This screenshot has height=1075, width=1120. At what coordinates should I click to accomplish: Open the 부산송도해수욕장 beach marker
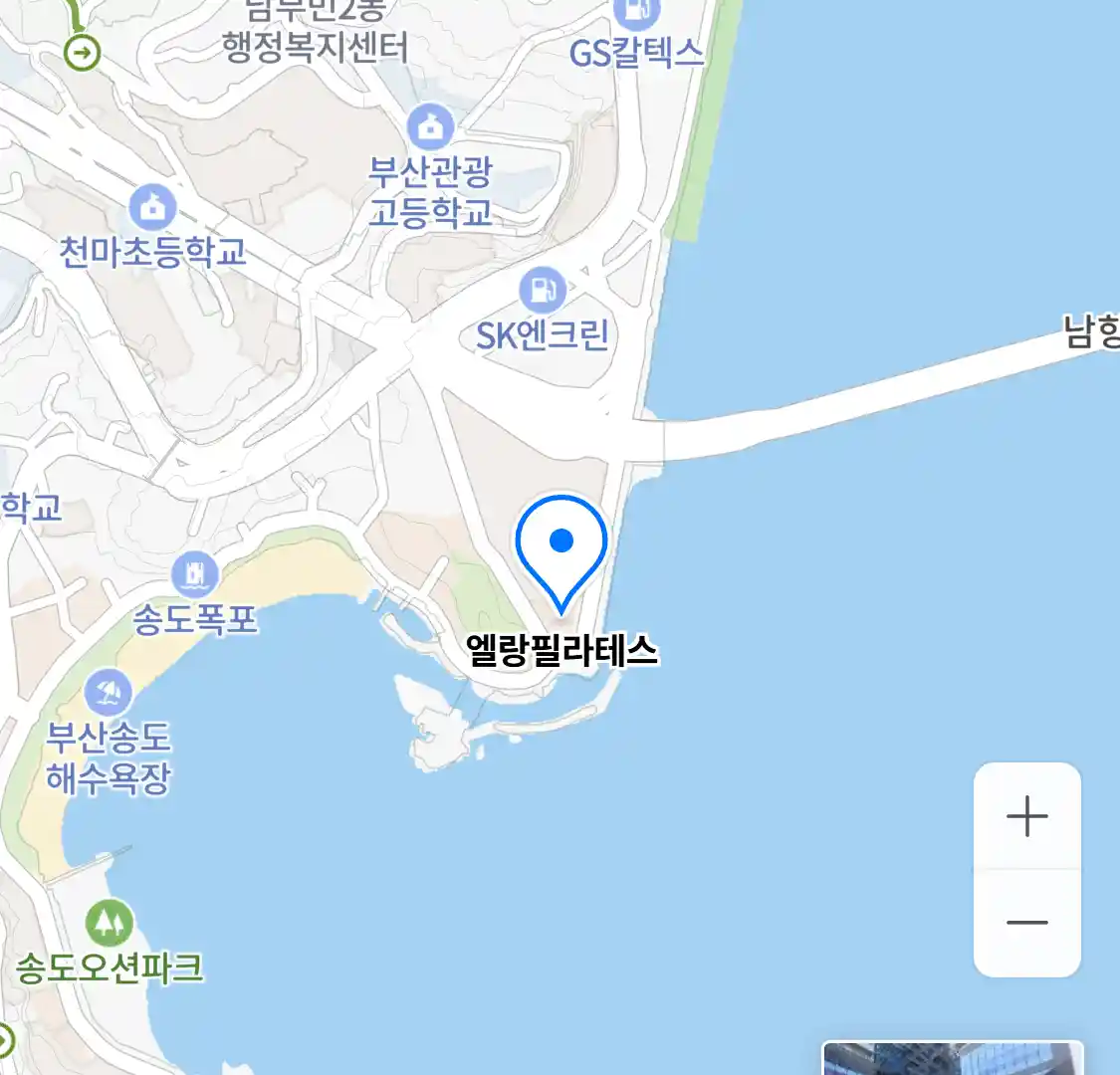(x=108, y=692)
